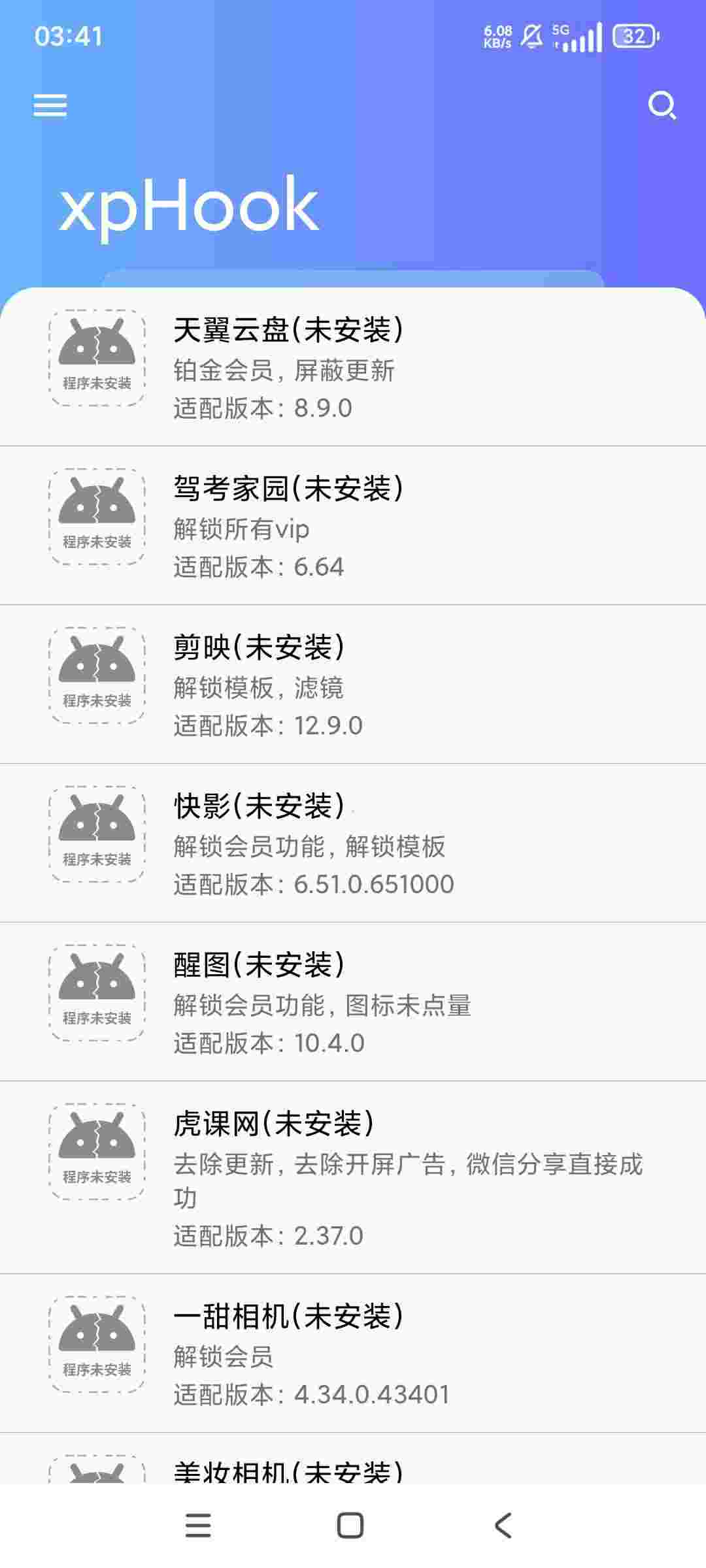Image resolution: width=706 pixels, height=1568 pixels.
Task: Open the search icon
Action: (x=662, y=105)
